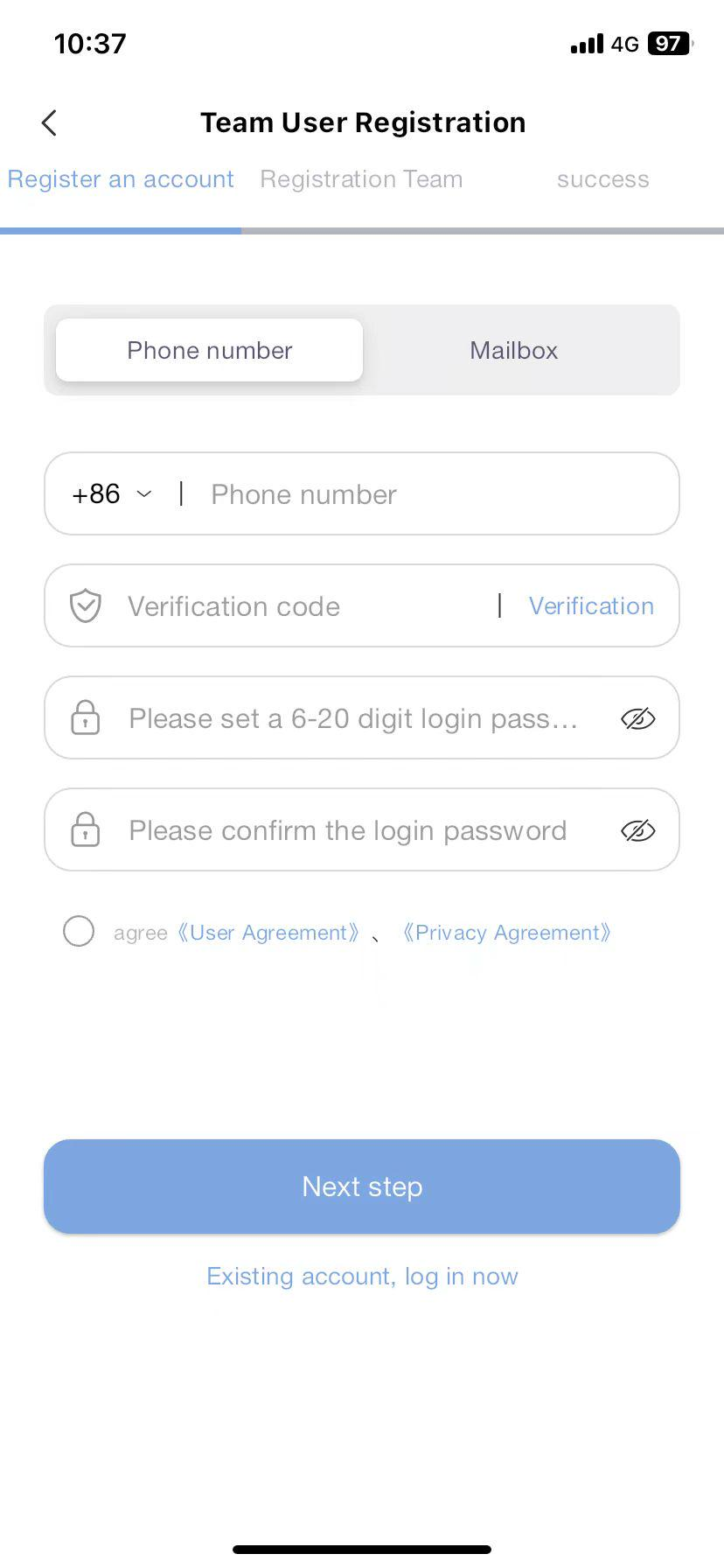Select the success step tab
This screenshot has width=724, height=1568.
pos(602,178)
